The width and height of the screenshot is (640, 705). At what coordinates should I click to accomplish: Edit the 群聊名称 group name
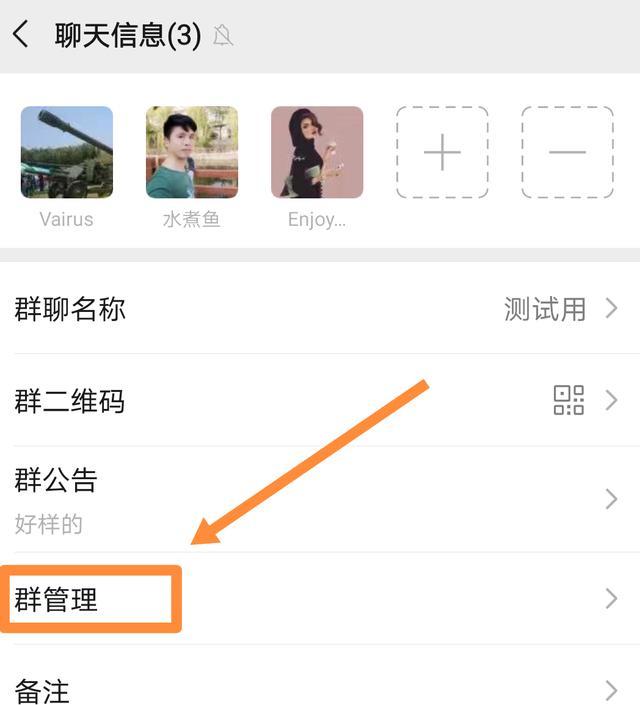320,309
